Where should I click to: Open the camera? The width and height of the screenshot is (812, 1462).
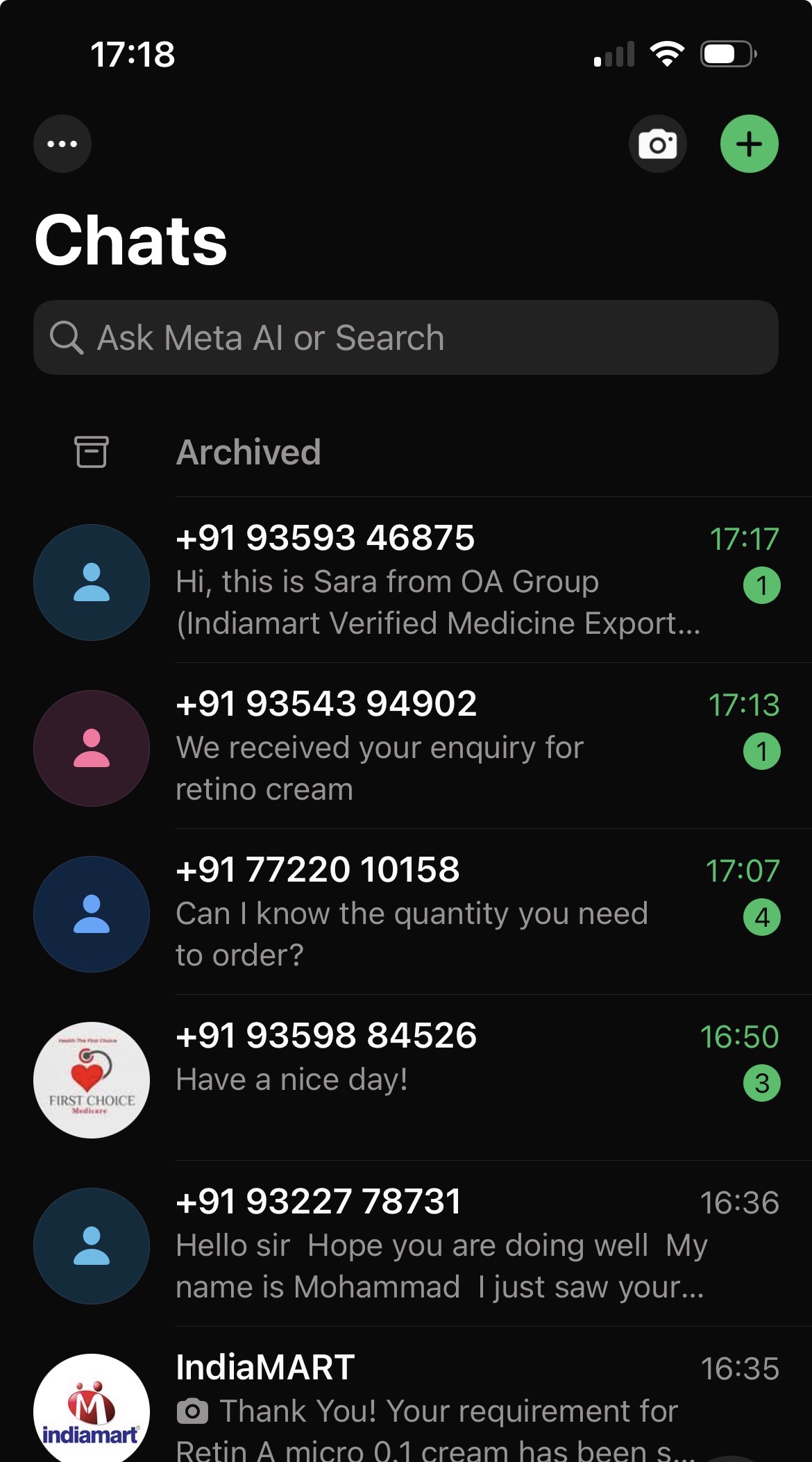point(657,144)
